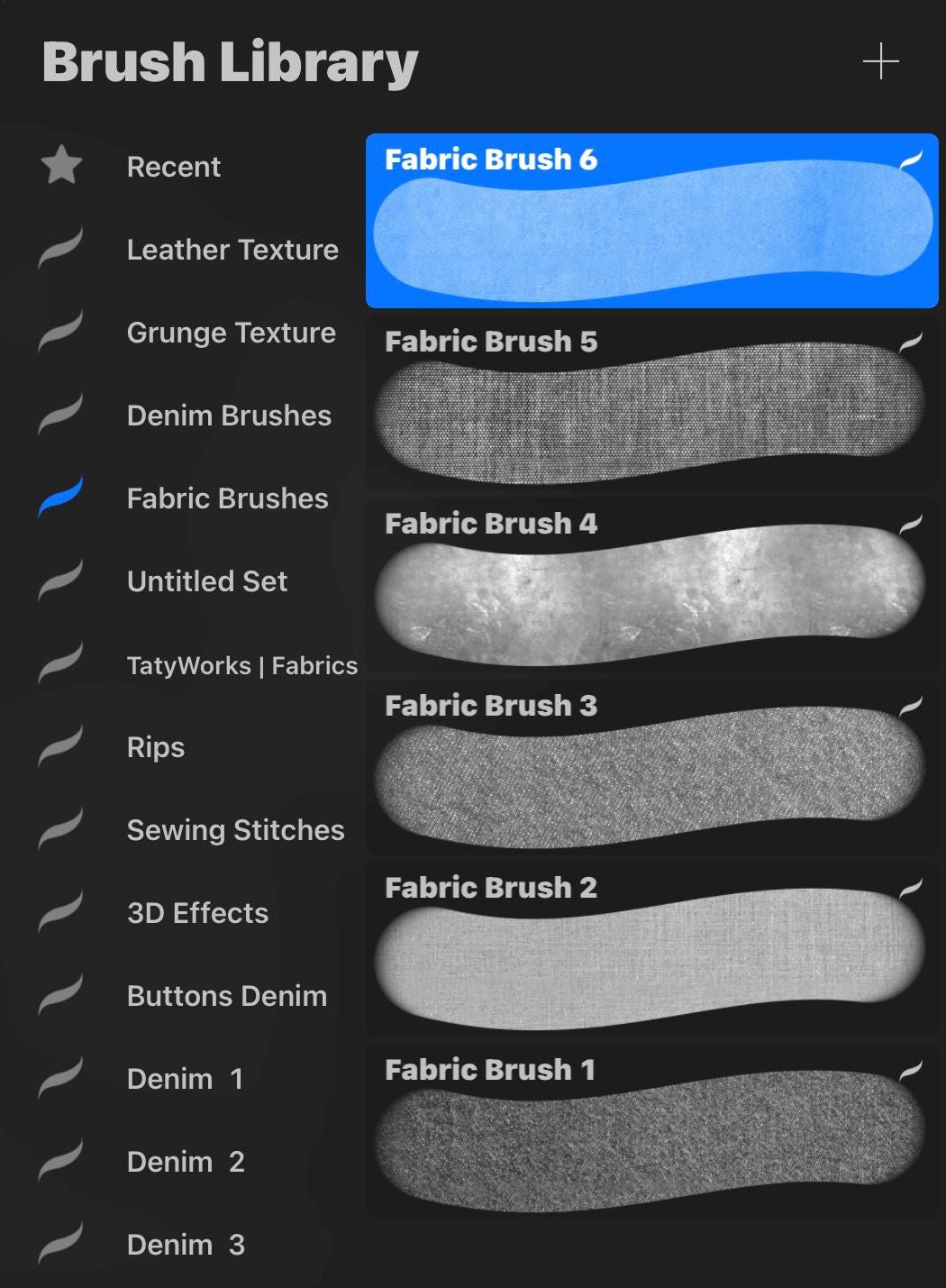Open the Recent brushes set
Screen dimensions: 946x1288
click(x=173, y=167)
